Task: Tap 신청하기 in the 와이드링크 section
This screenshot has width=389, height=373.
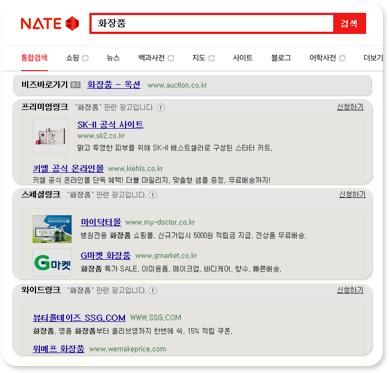Action: coord(350,290)
